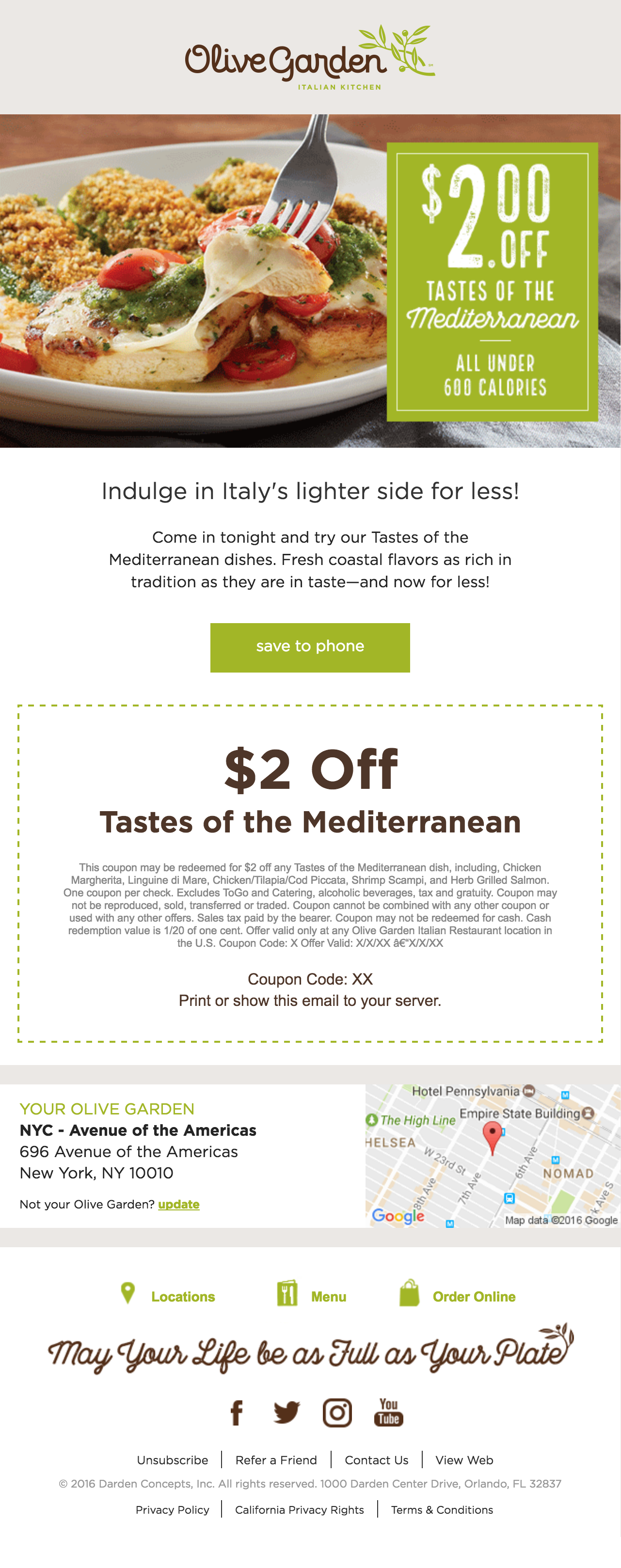Open Olive Garden's Twitter profile

(286, 1412)
